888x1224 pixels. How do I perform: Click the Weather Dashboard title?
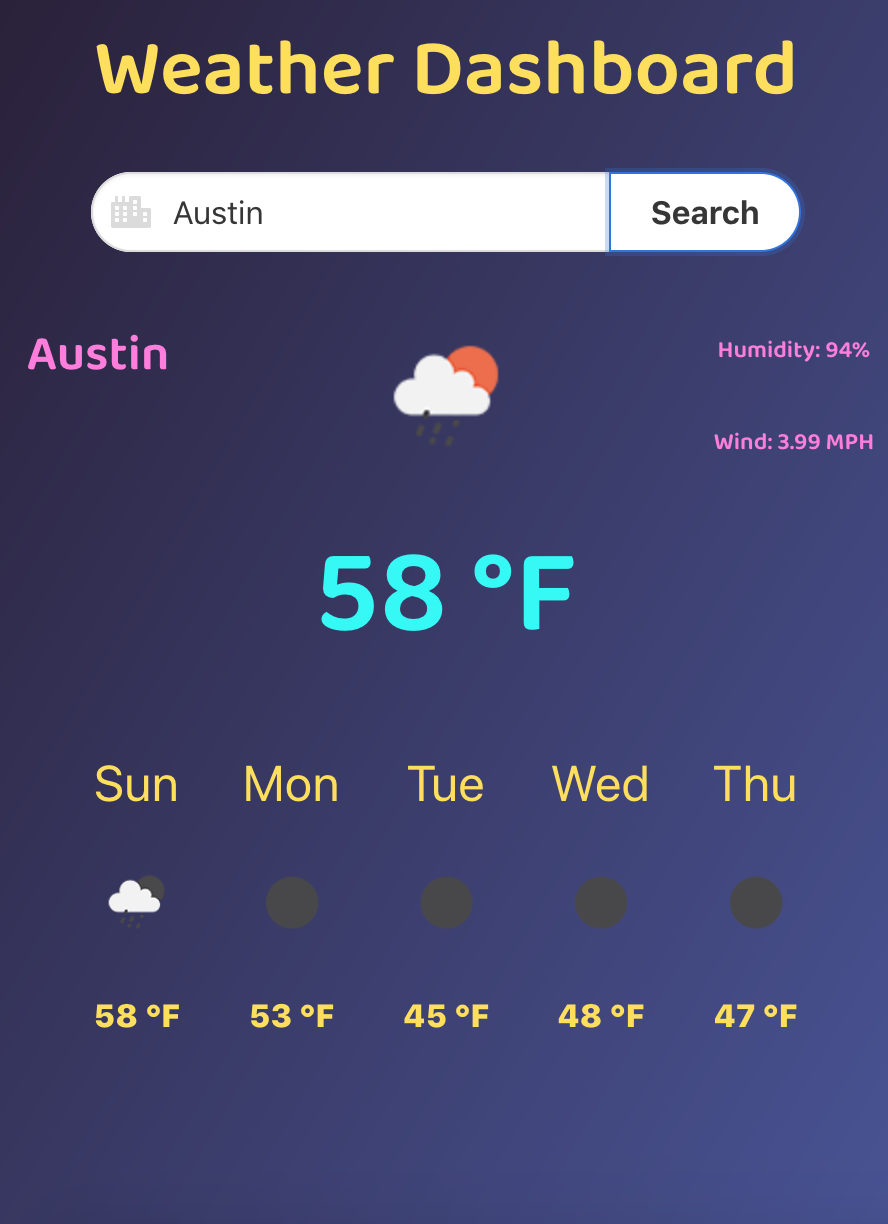click(446, 68)
